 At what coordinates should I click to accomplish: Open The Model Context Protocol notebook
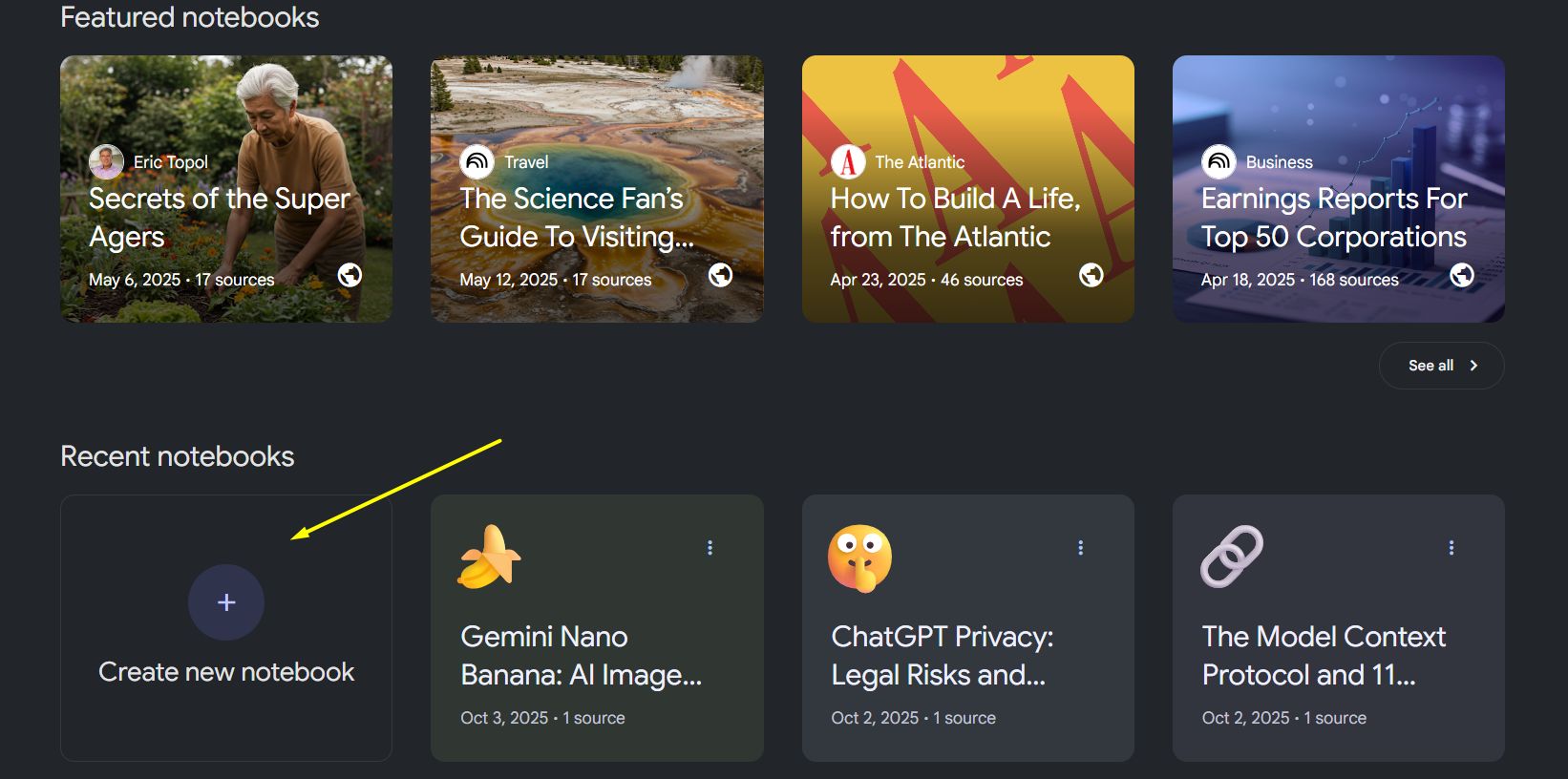pyautogui.click(x=1324, y=656)
